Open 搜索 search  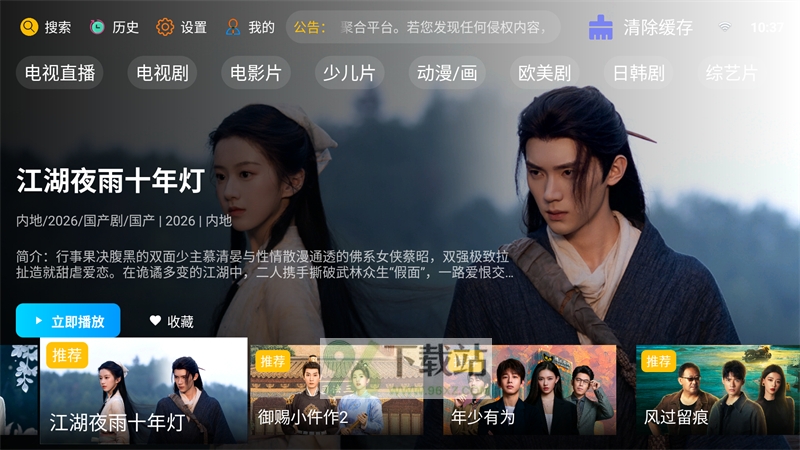[45, 27]
